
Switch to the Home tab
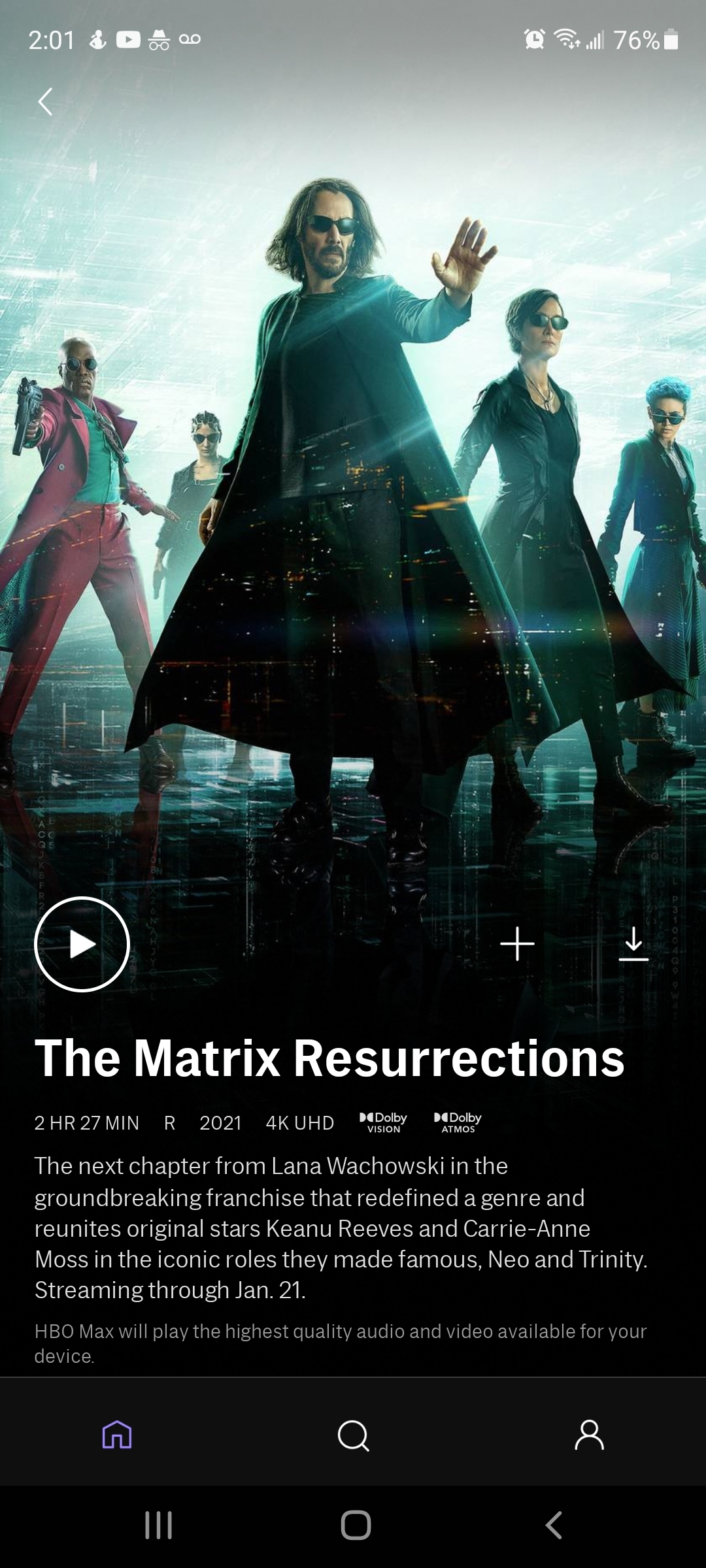point(117,1435)
